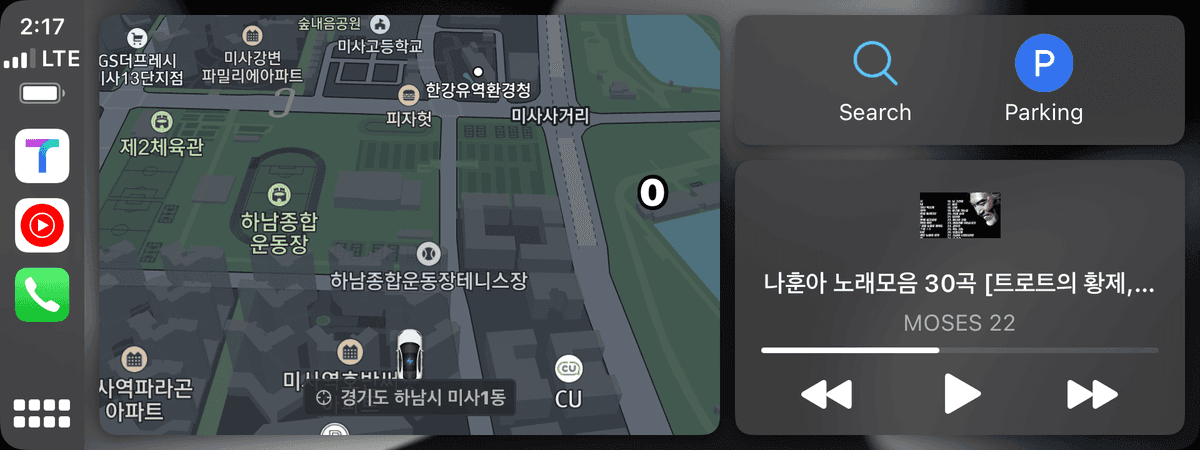Skip to the next track
The width and height of the screenshot is (1200, 450).
tap(1091, 394)
